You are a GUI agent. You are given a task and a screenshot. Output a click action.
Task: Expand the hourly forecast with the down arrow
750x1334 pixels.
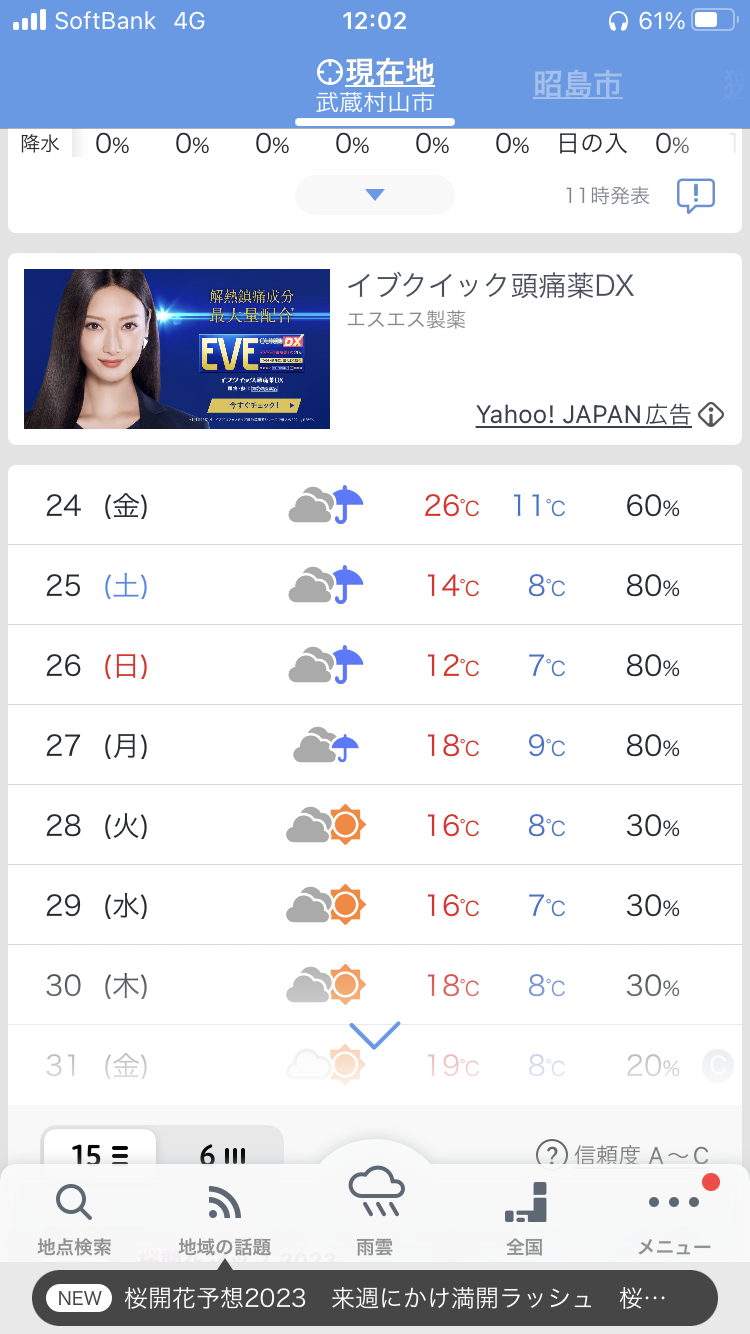pyautogui.click(x=375, y=195)
